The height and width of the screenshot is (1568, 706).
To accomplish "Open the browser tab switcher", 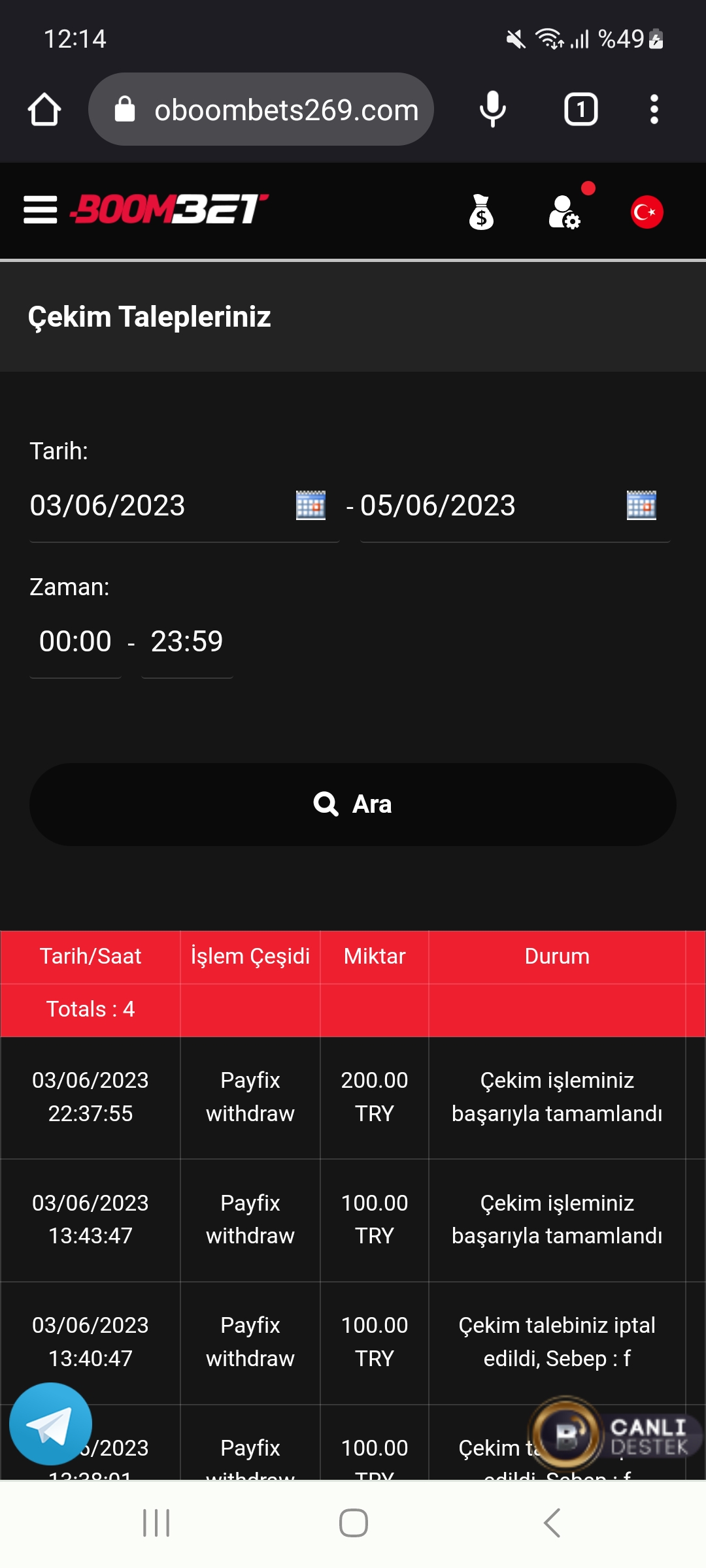I will click(x=580, y=110).
